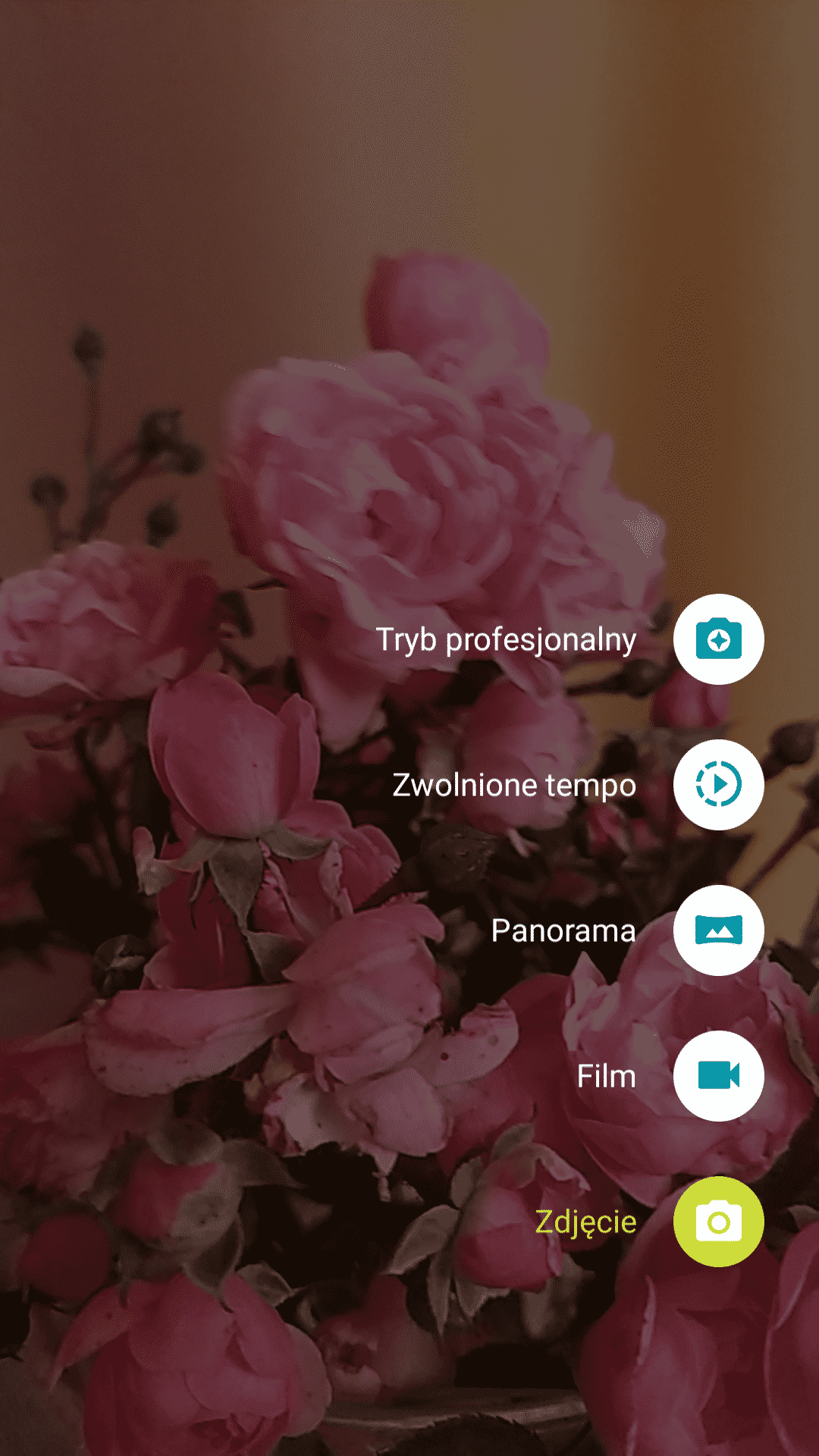Viewport: 819px width, 1456px height.
Task: Select Zdjęcie photo mode
Action: [718, 1222]
